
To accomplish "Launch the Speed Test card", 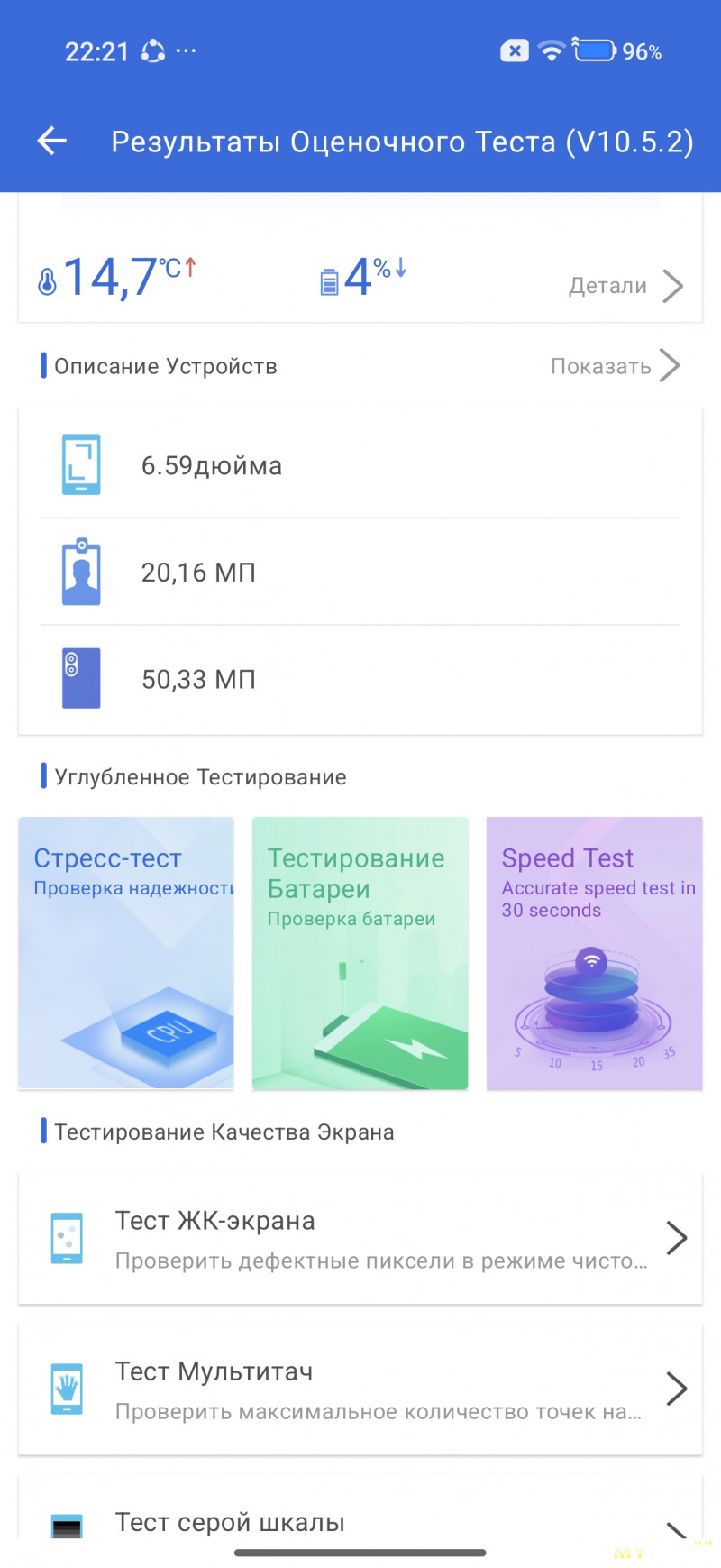I will tap(594, 952).
